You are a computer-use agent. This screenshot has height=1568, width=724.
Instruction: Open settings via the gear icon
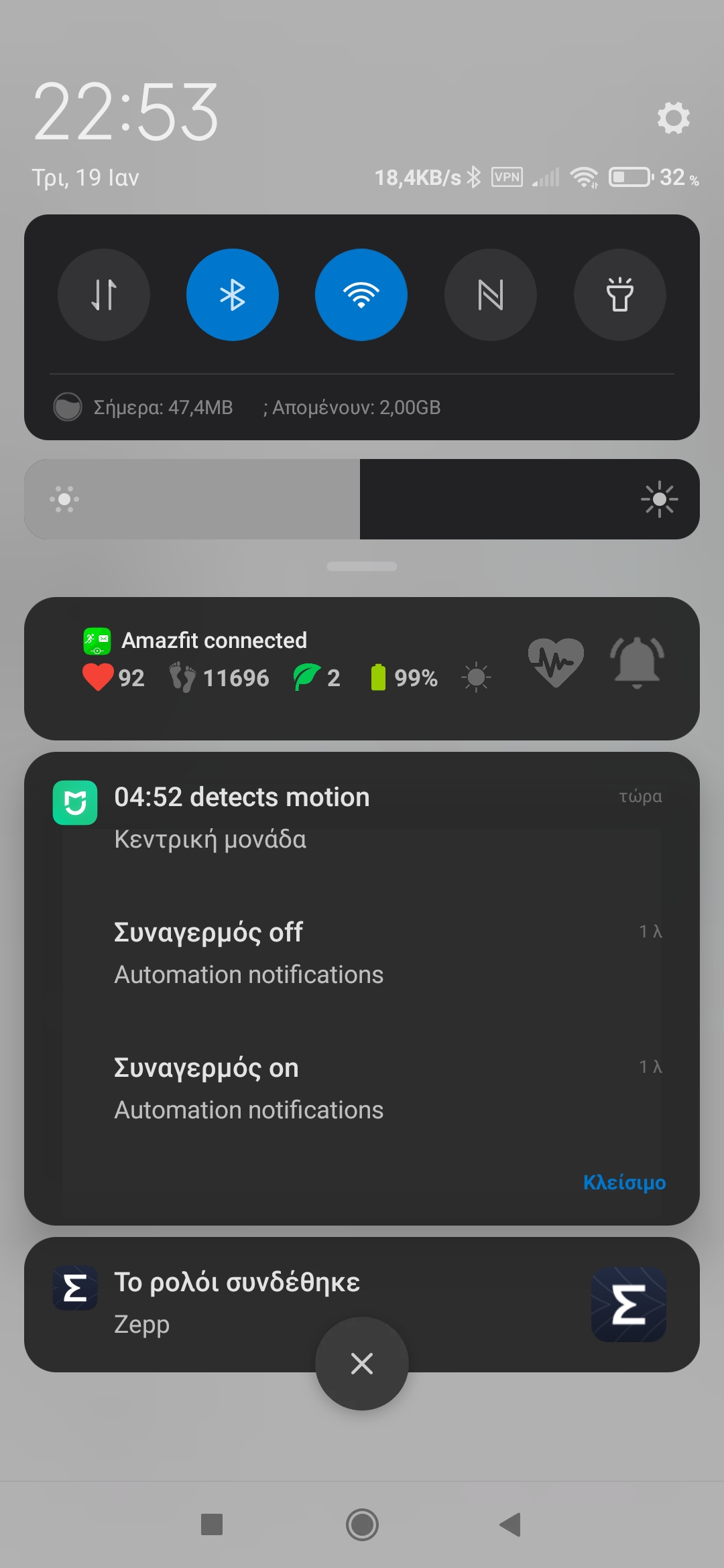pos(673,118)
